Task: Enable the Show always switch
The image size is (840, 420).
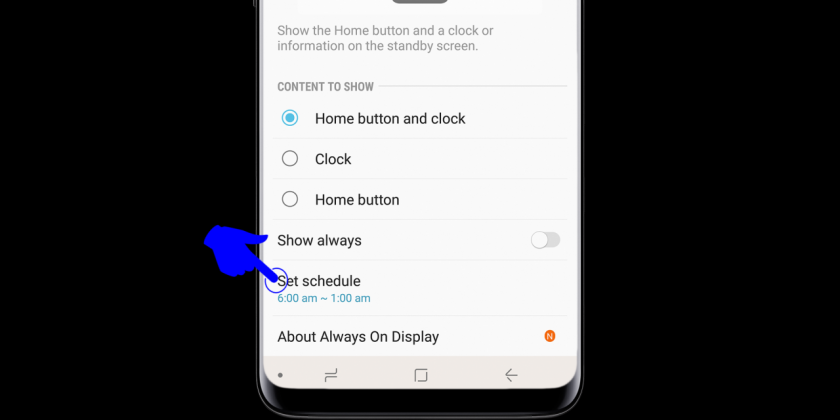Action: point(545,240)
